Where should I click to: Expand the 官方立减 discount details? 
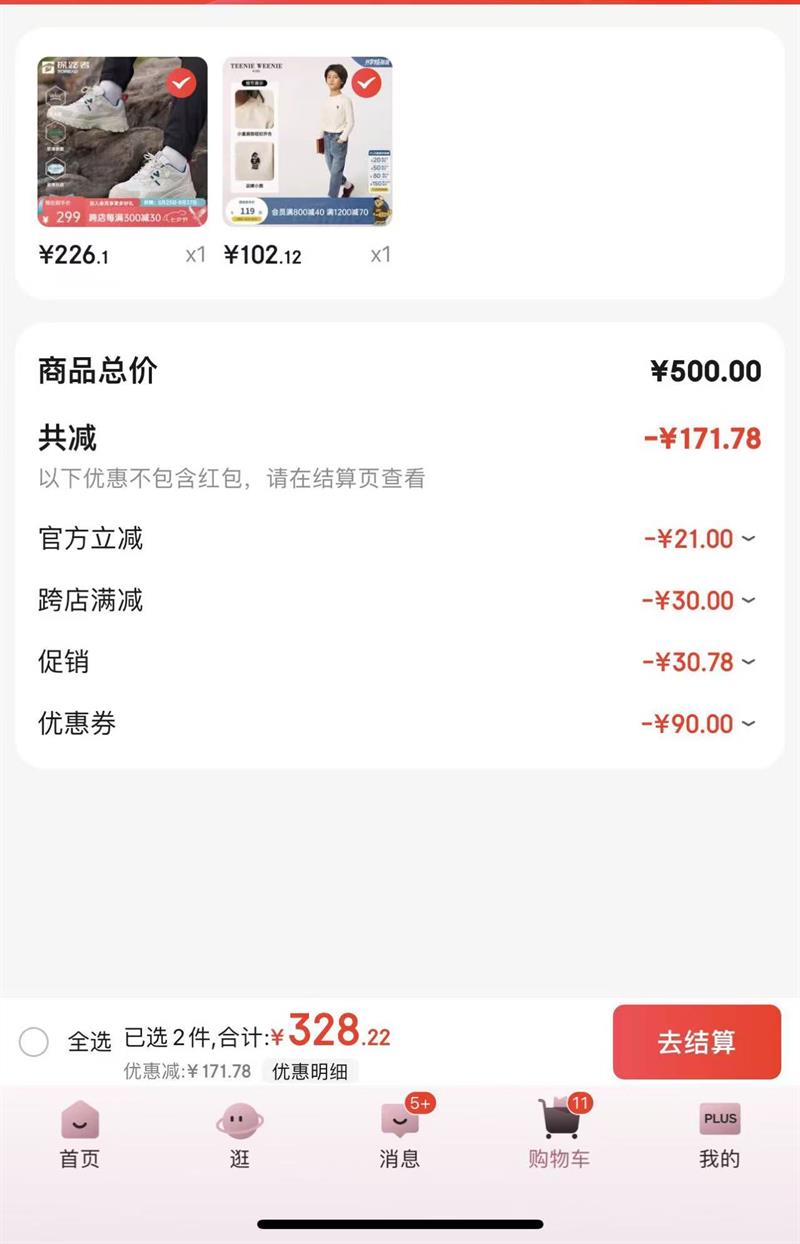click(748, 539)
